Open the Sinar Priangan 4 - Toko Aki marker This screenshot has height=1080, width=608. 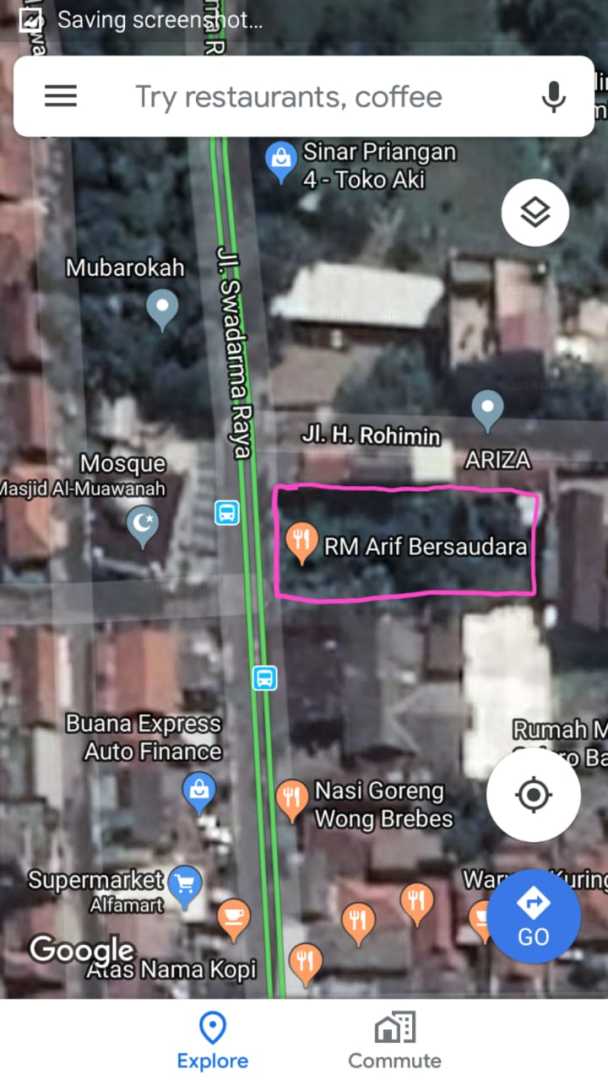click(x=280, y=161)
